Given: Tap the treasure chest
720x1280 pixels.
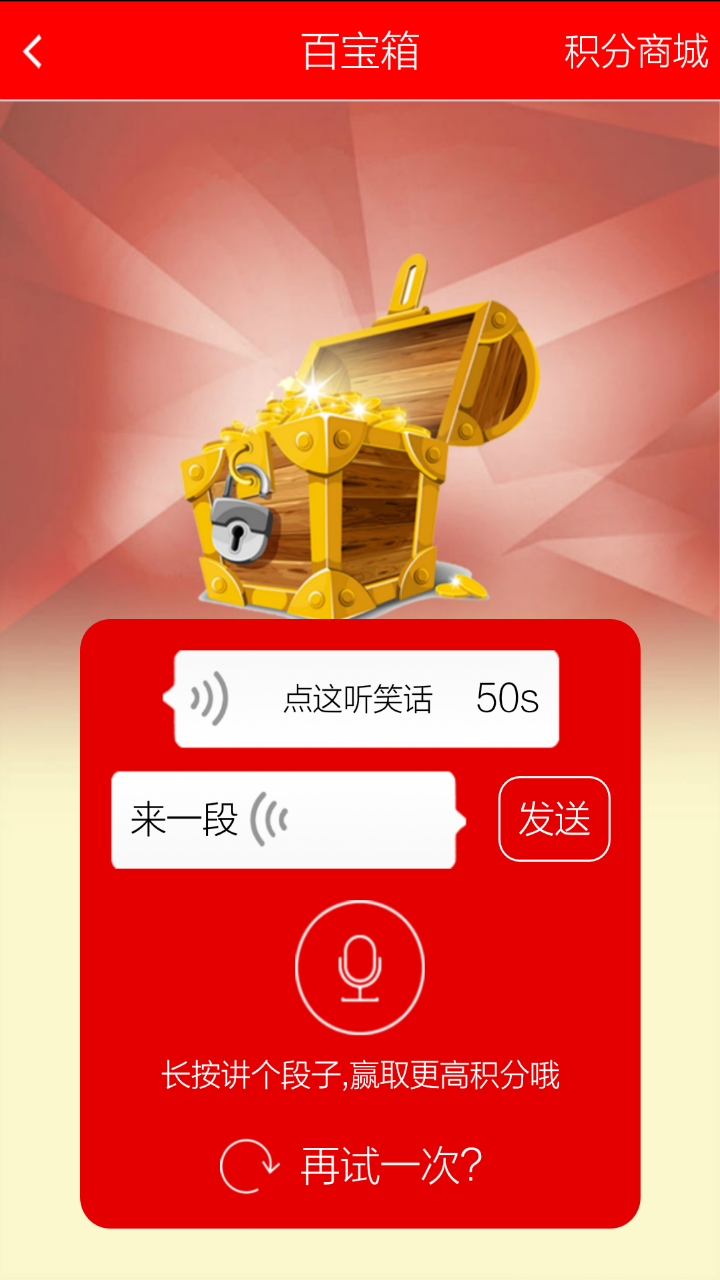Looking at the screenshot, I should pyautogui.click(x=360, y=450).
